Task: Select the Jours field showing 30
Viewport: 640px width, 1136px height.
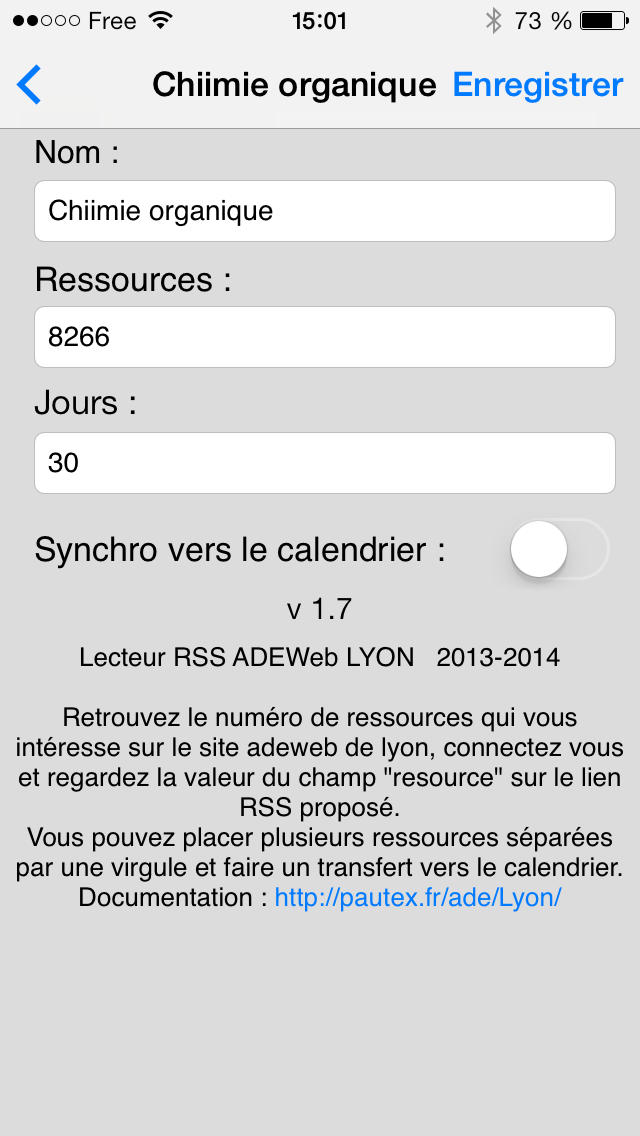Action: coord(325,463)
